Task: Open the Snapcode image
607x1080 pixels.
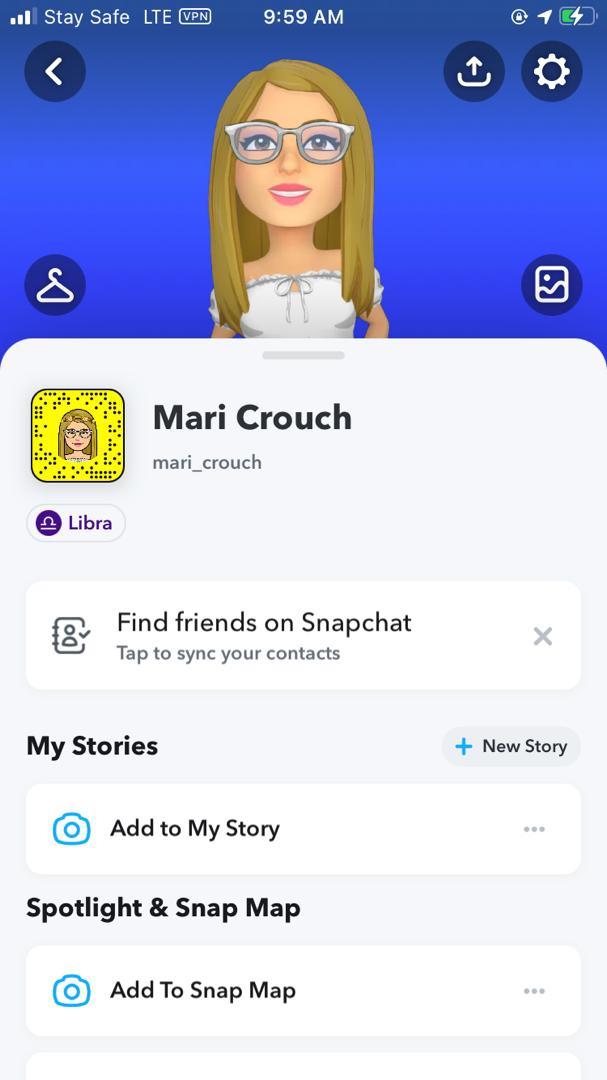Action: point(78,436)
